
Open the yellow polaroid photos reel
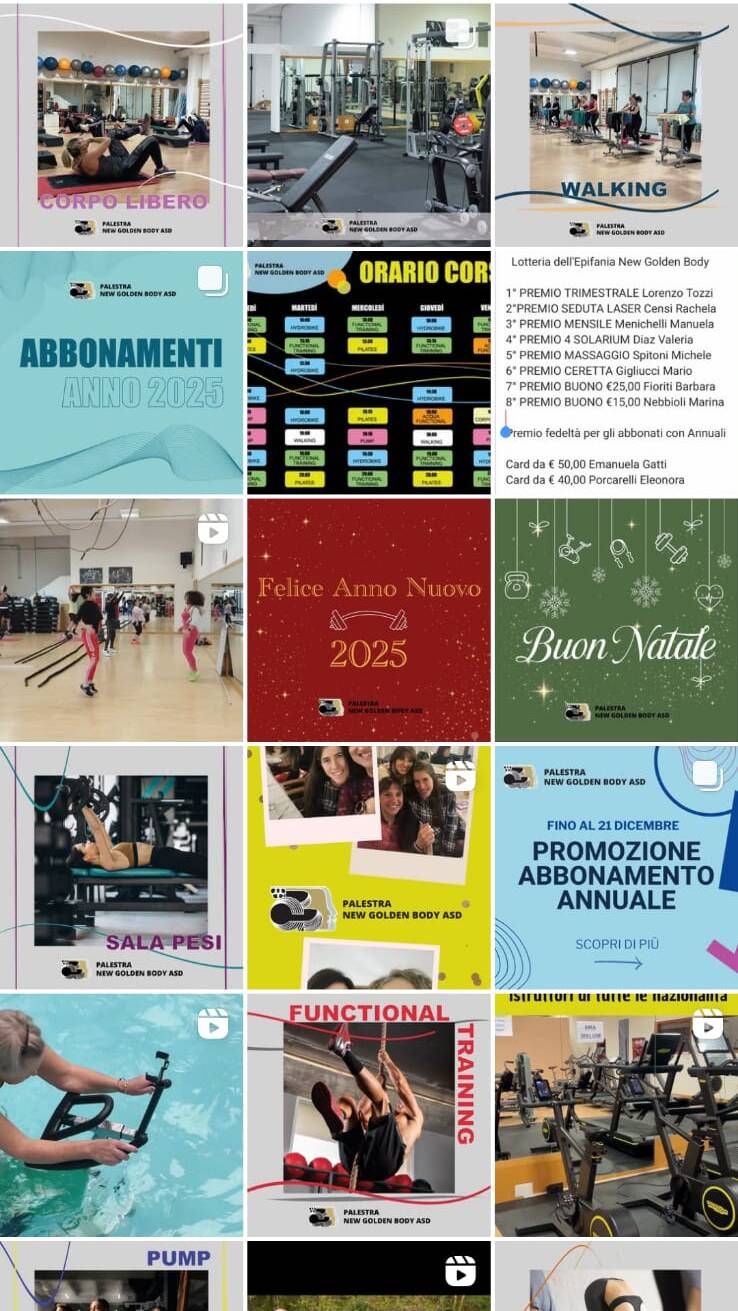coord(368,867)
